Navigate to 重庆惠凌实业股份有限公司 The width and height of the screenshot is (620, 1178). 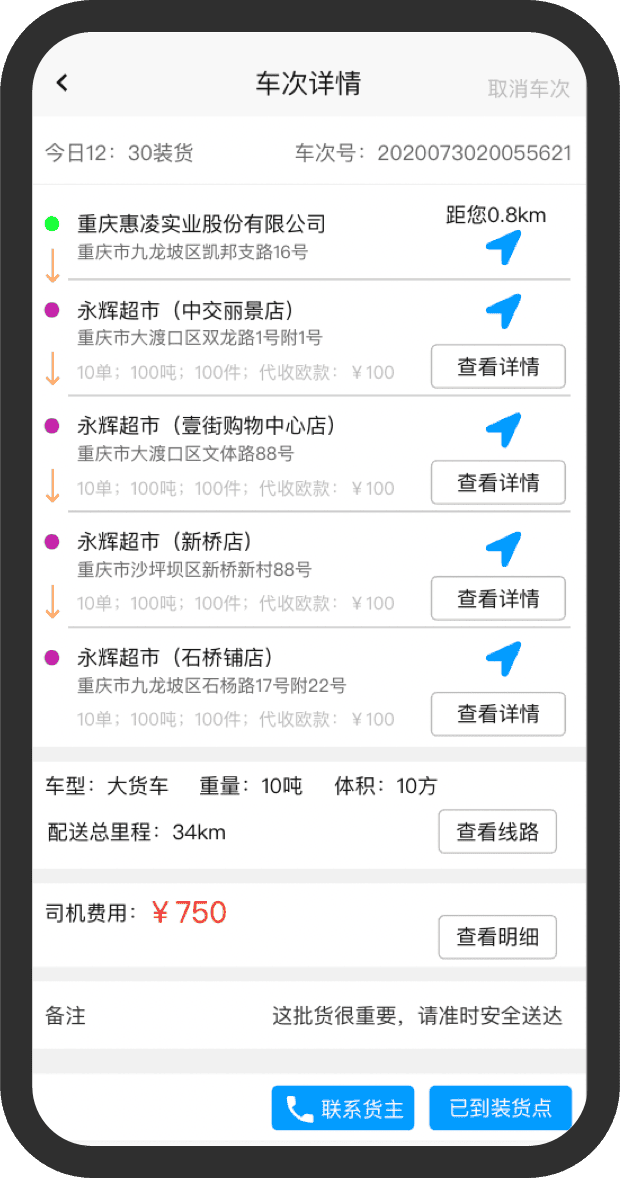504,247
